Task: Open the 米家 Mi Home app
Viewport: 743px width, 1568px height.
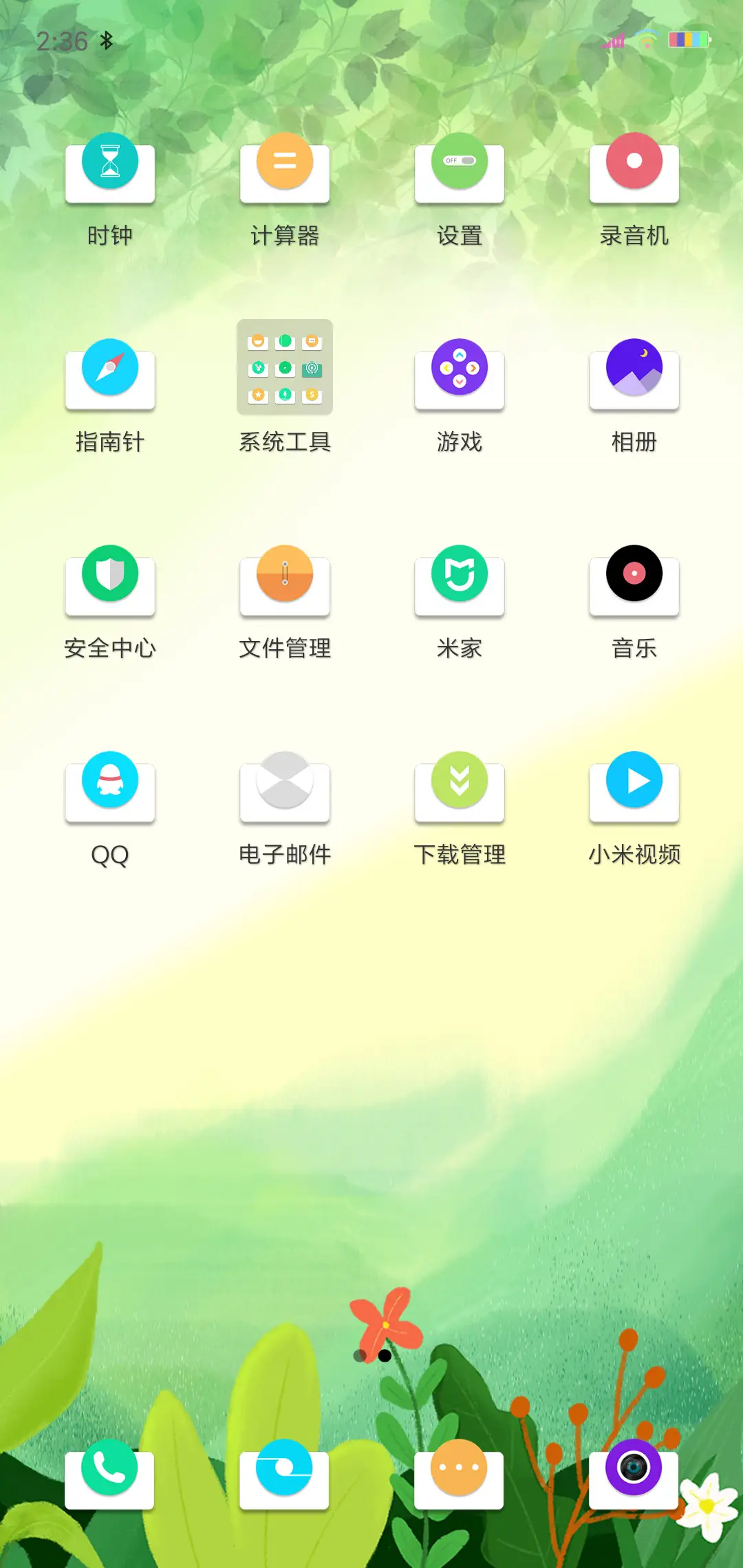Action: click(460, 583)
